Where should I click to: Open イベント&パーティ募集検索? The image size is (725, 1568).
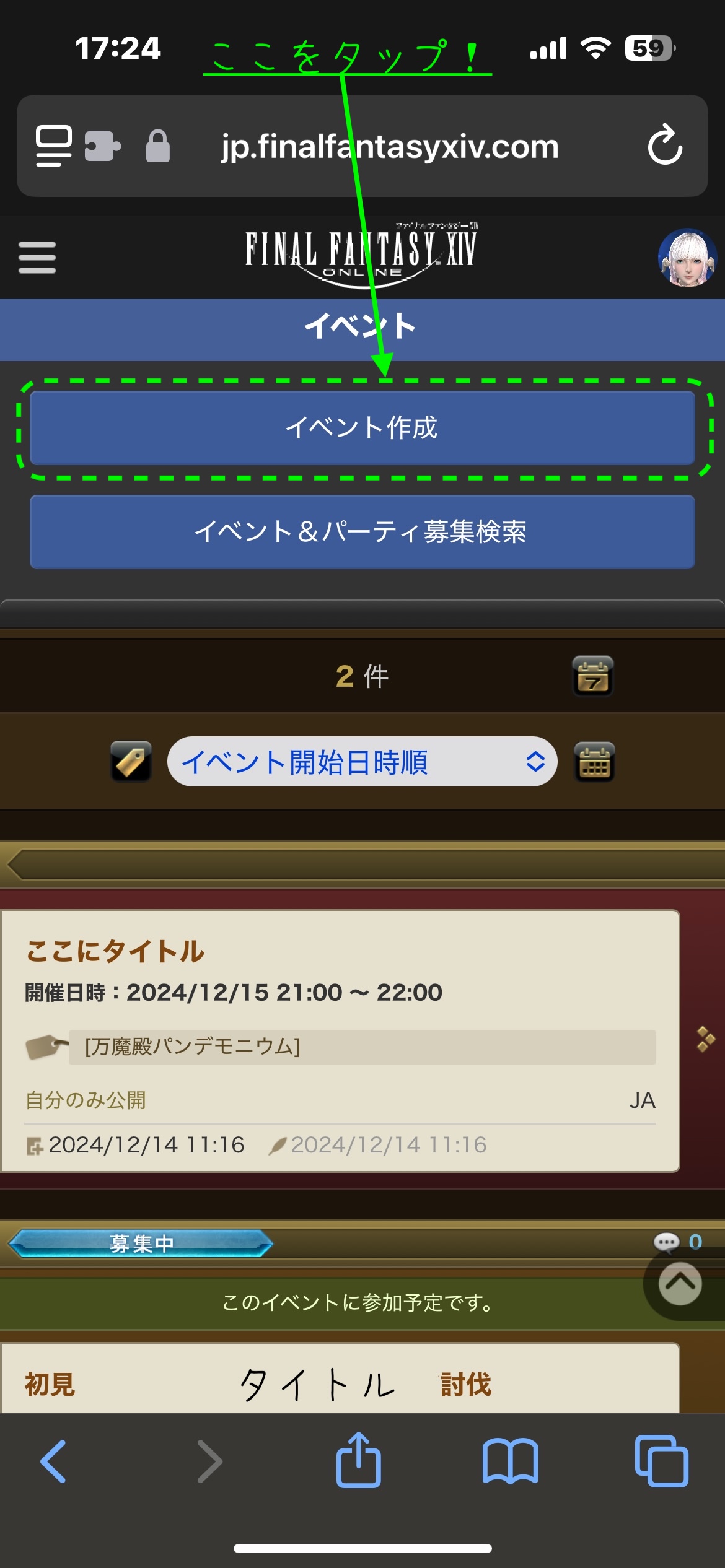(x=362, y=532)
